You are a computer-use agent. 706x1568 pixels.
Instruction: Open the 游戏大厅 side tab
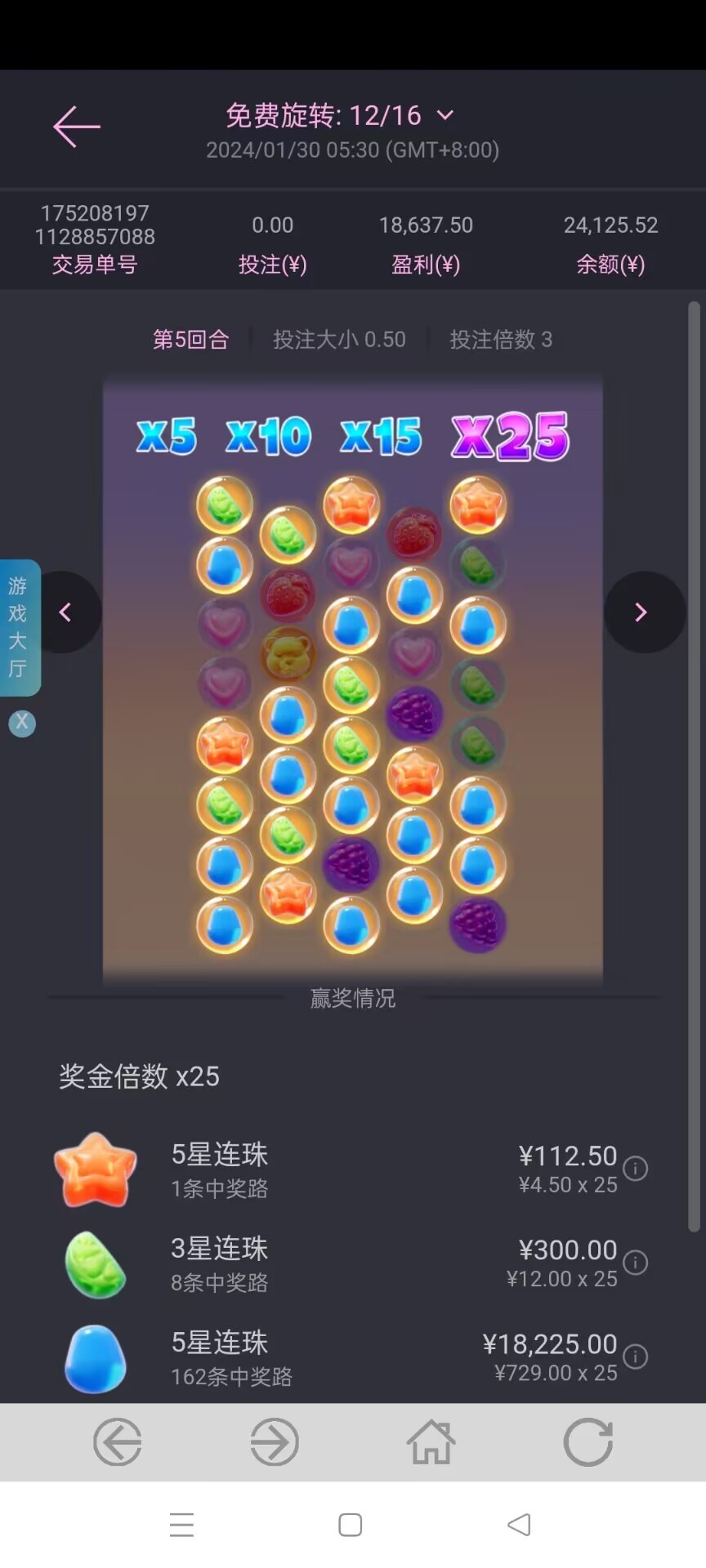tap(19, 626)
